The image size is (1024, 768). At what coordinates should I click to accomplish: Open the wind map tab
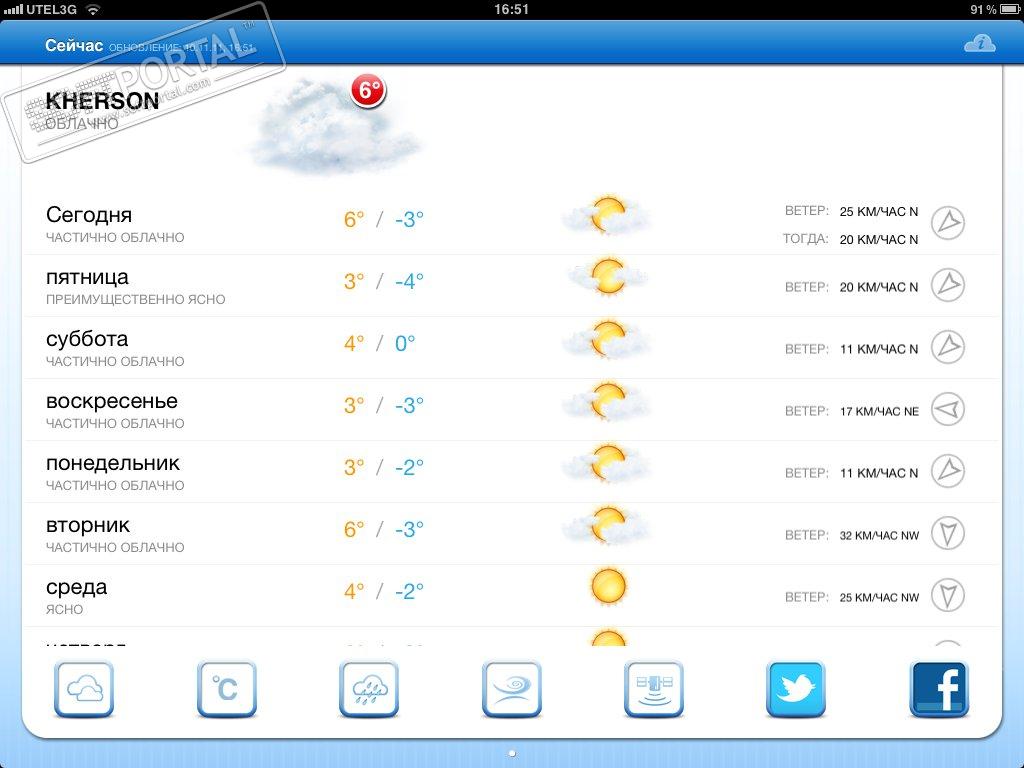coord(512,688)
